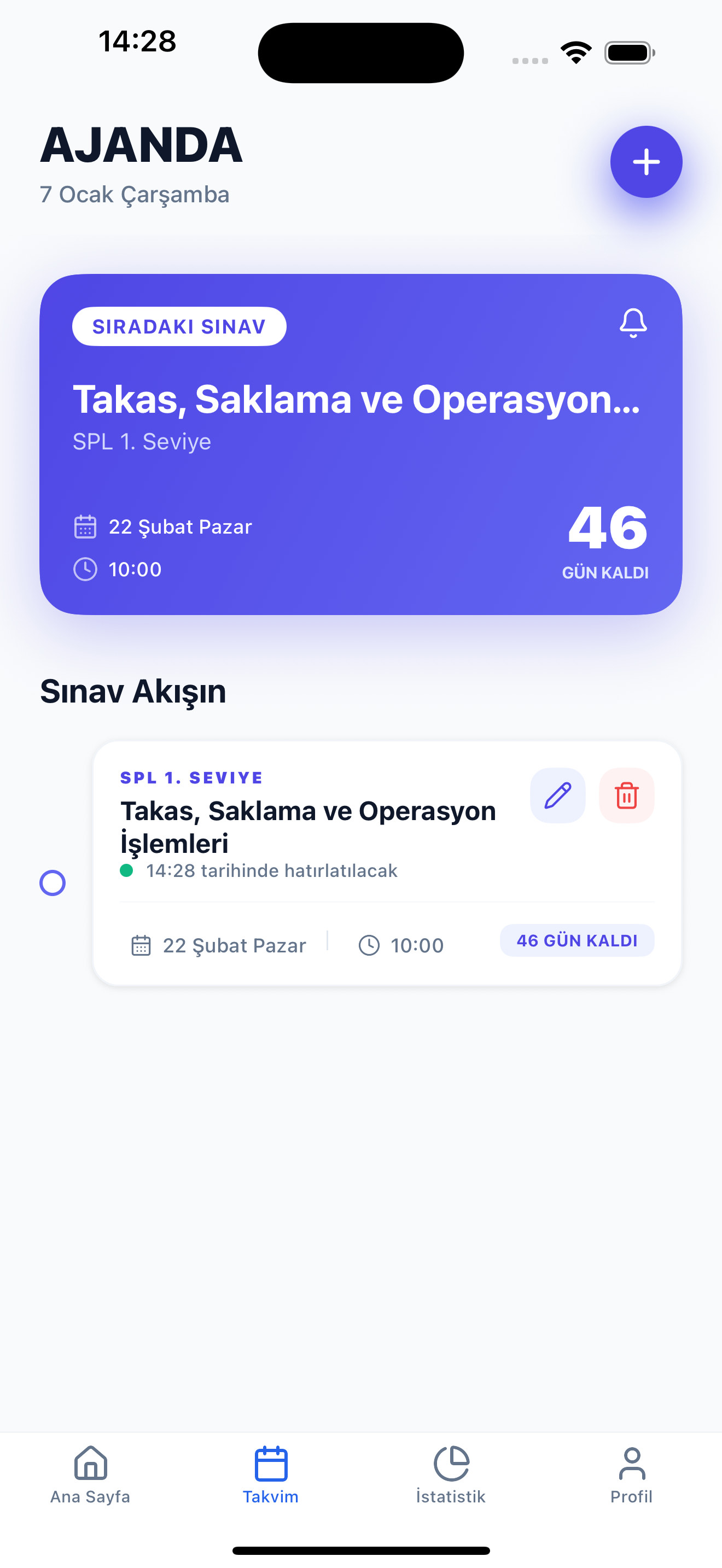Tap the plus button to add an exam
Viewport: 722px width, 1568px height.
click(x=646, y=161)
